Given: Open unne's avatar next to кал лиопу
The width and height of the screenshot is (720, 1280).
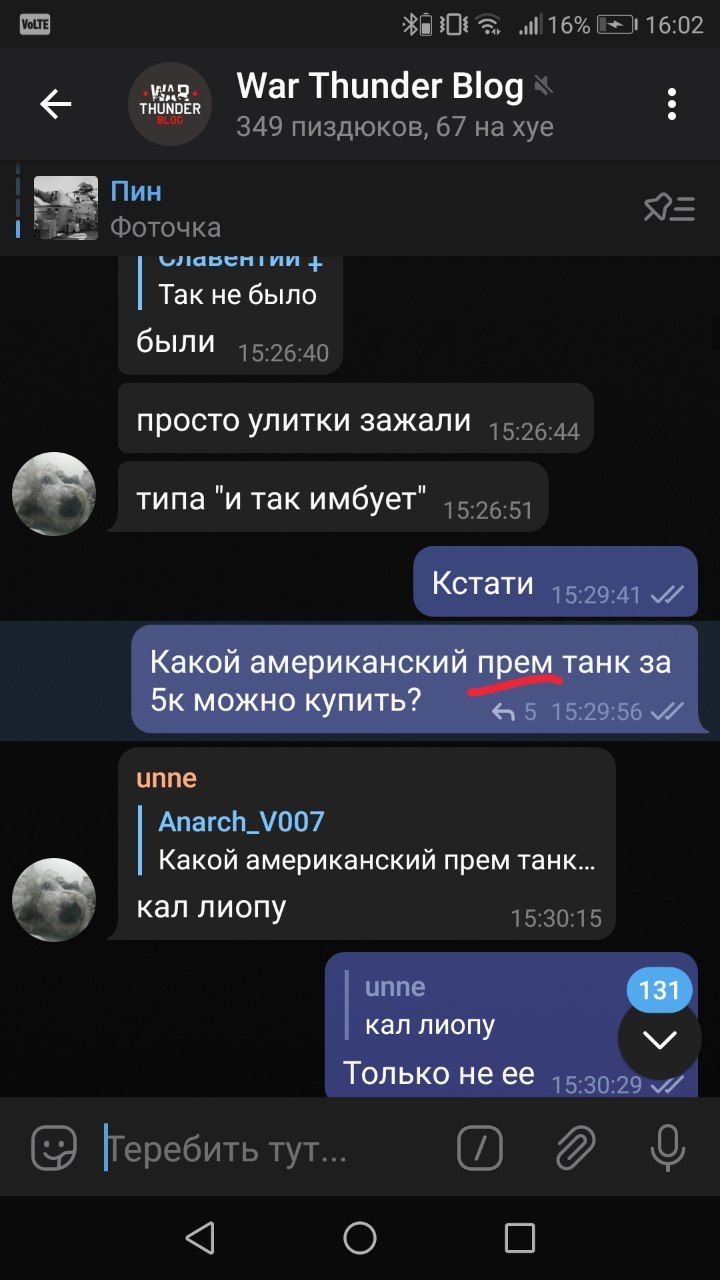Looking at the screenshot, I should coord(54,900).
